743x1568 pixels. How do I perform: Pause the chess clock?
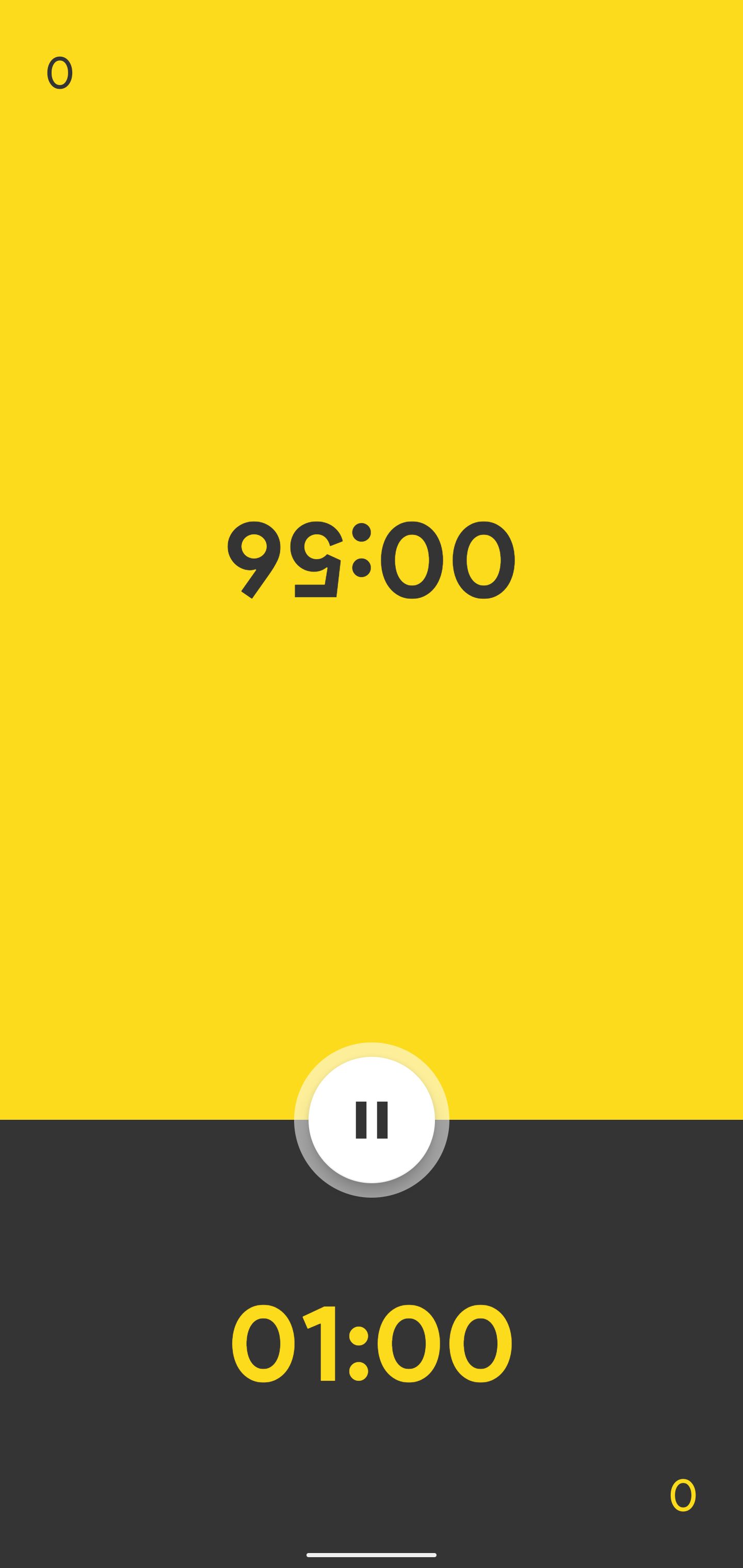click(x=372, y=1119)
